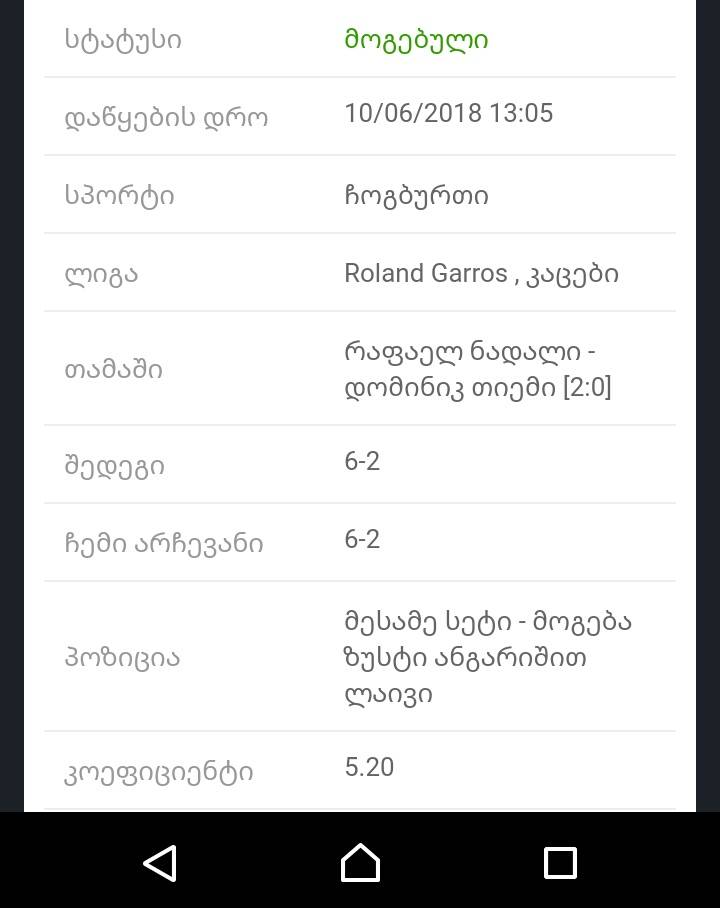Tap the row divider under სტატუსი

coord(360,77)
